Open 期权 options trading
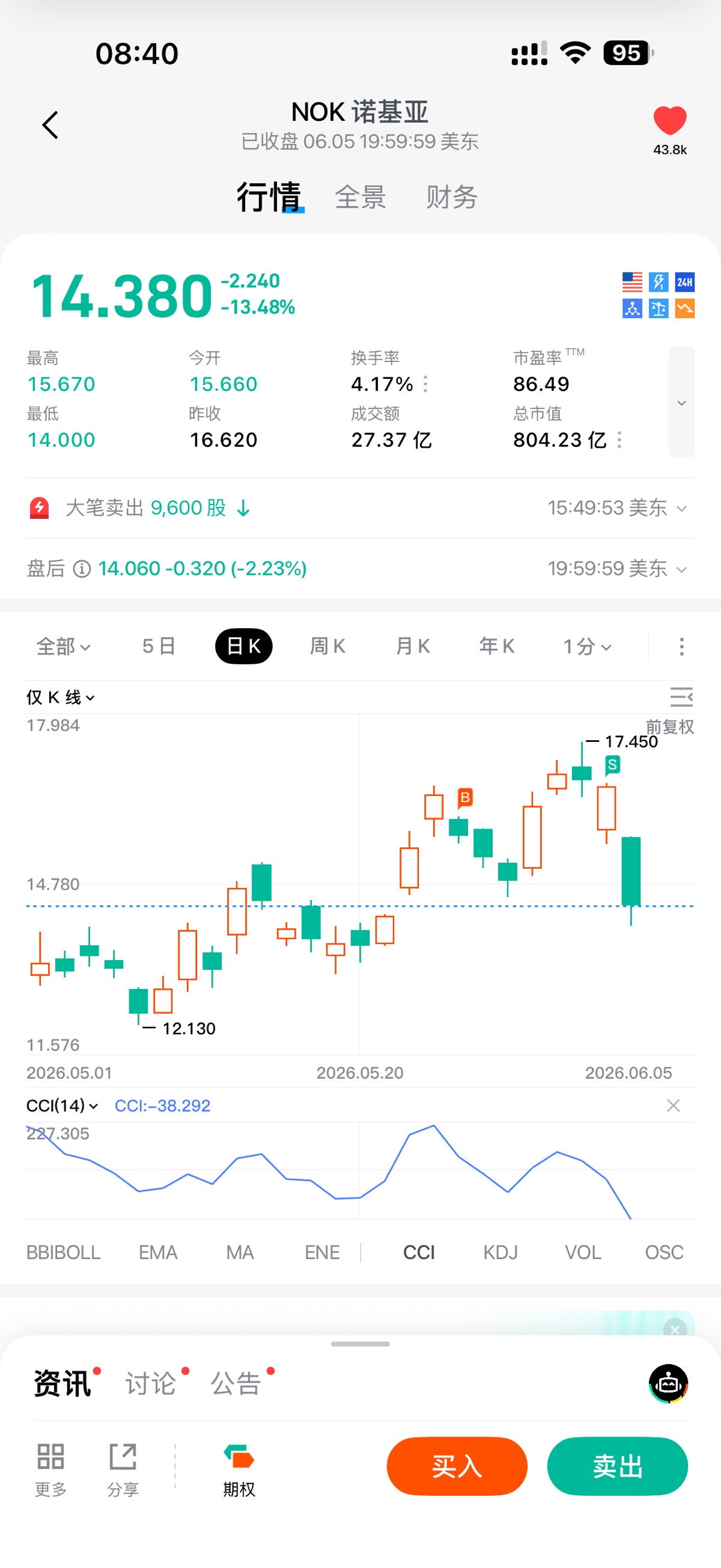The height and width of the screenshot is (1568, 721). pyautogui.click(x=239, y=1469)
